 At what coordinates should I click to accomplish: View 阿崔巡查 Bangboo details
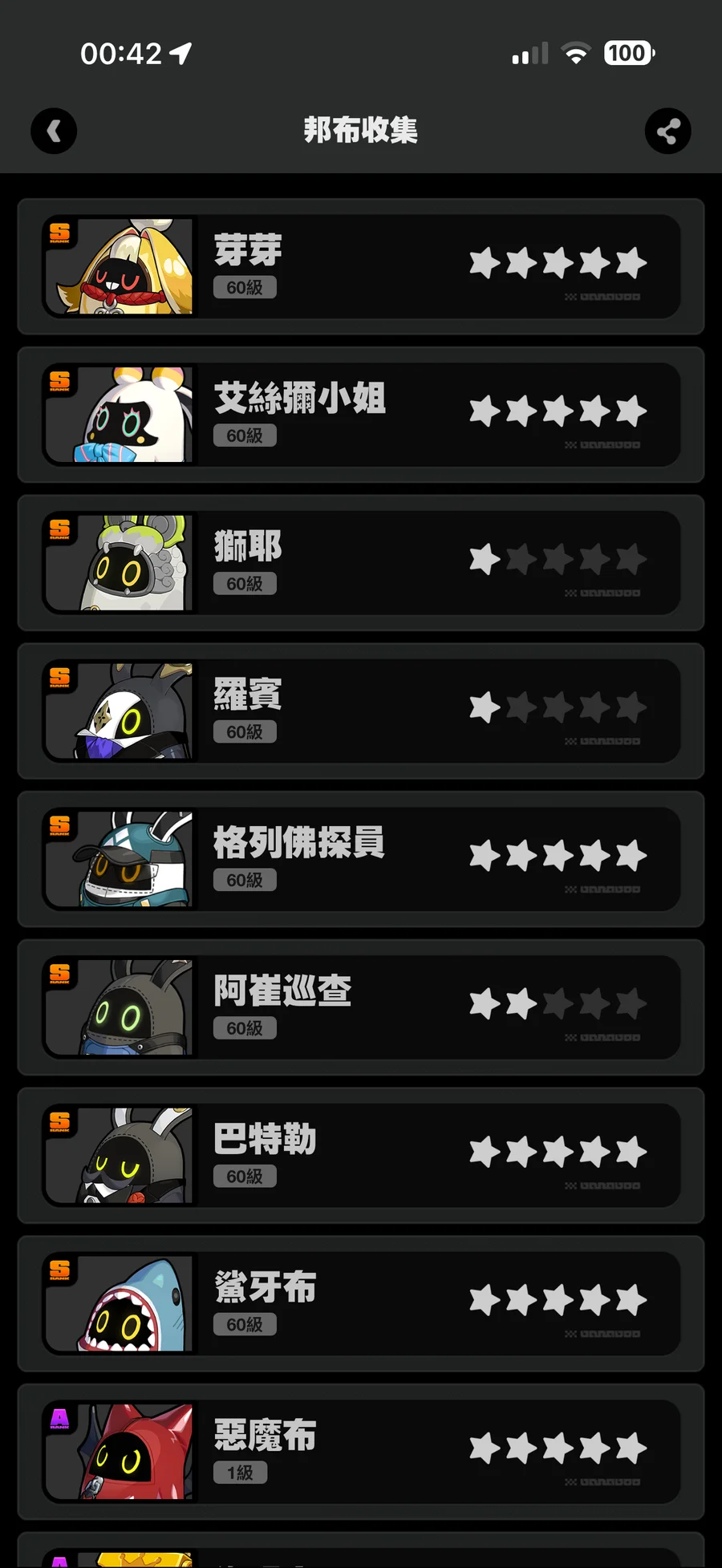361,1007
